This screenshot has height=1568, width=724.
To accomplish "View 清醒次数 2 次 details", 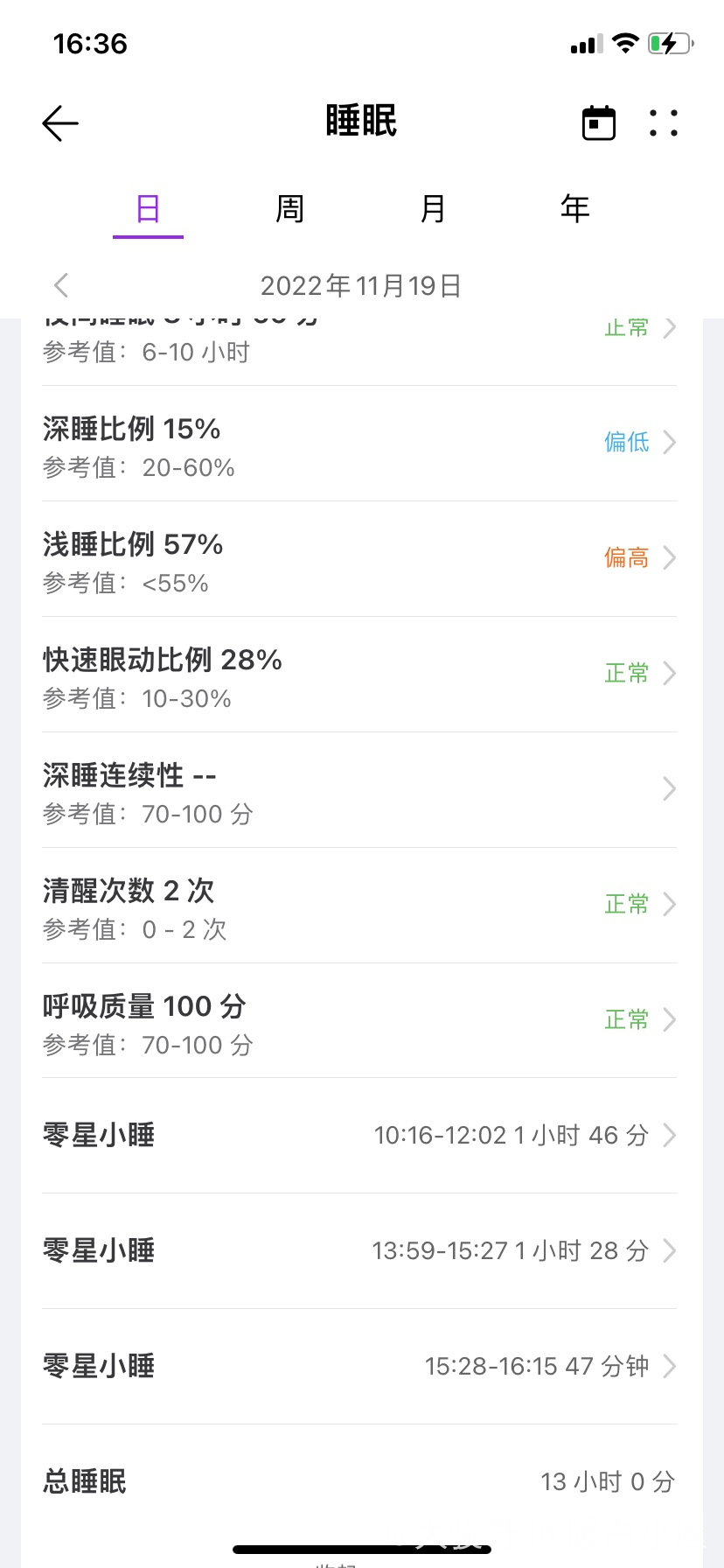I will [x=359, y=906].
